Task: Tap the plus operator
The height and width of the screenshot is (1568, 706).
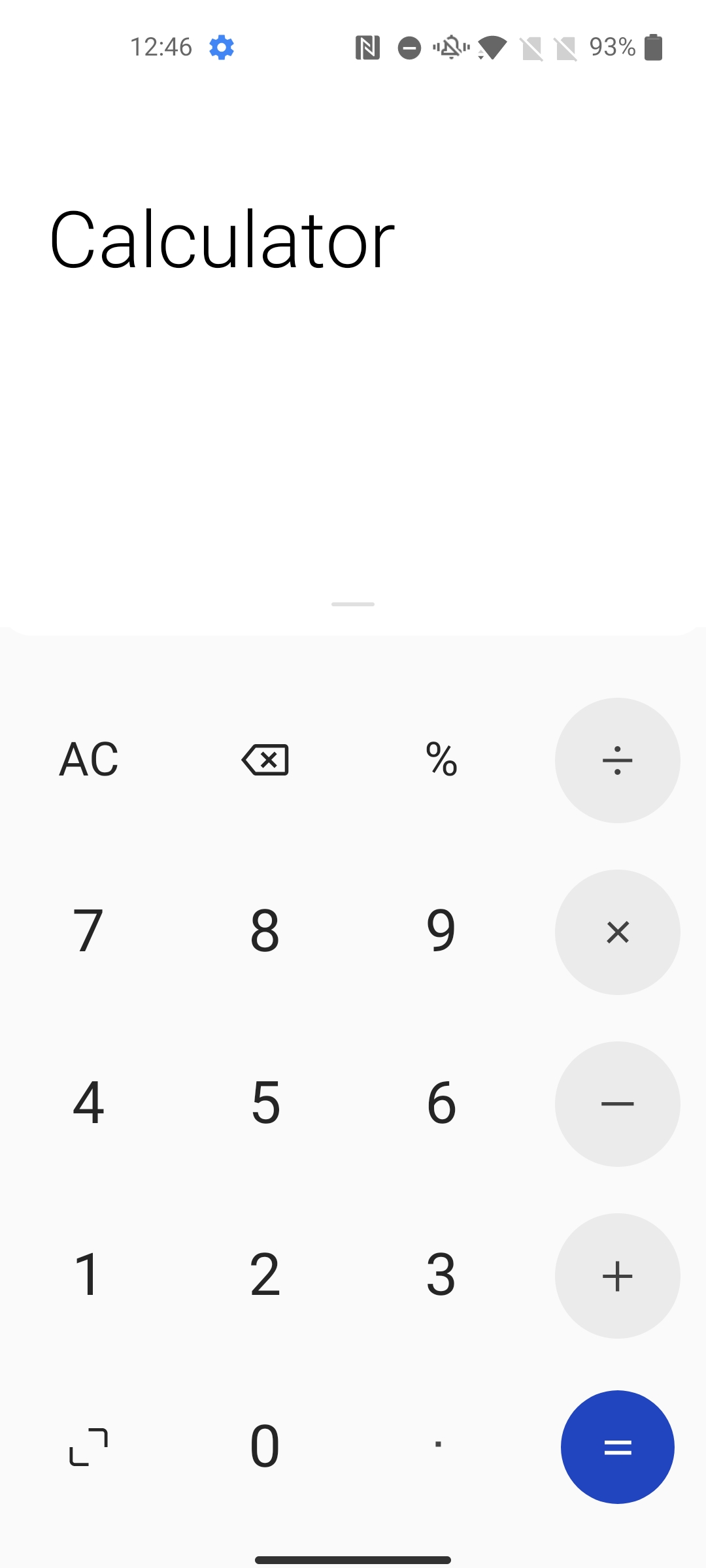Action: [618, 1276]
